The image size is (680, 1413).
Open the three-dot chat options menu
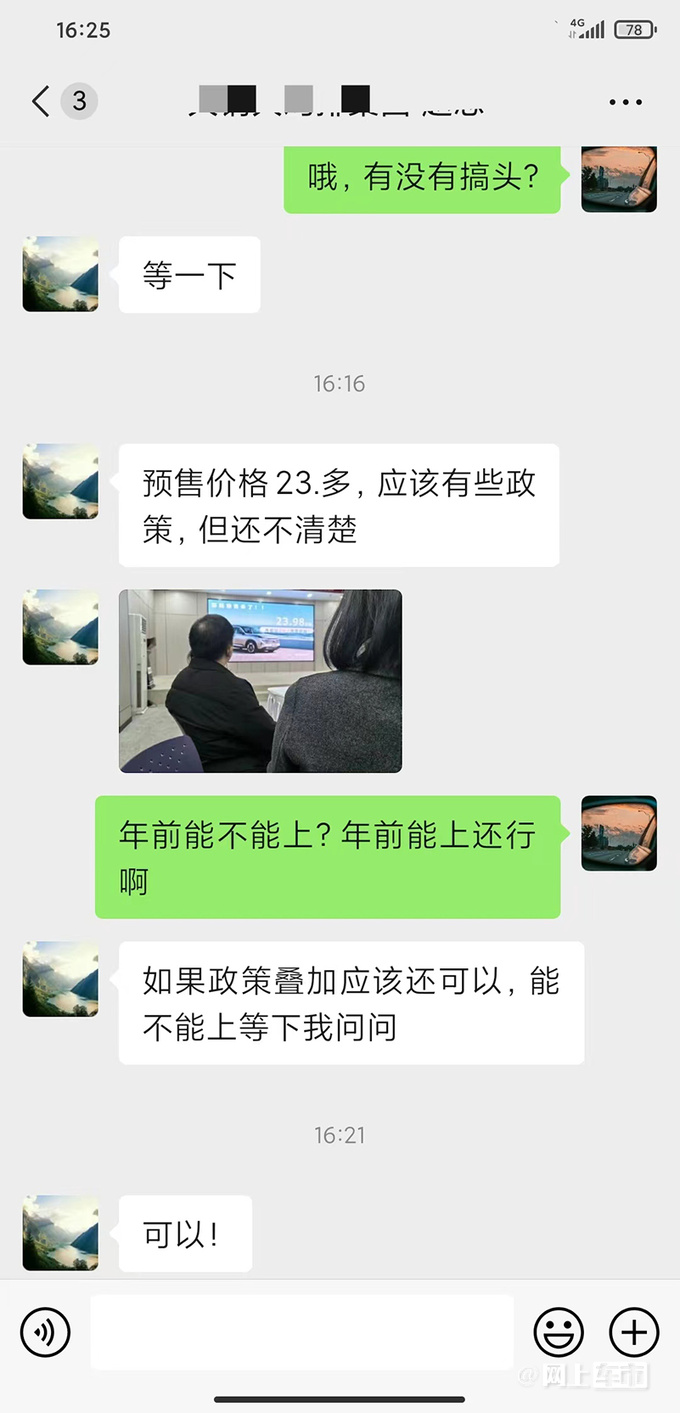(x=625, y=102)
